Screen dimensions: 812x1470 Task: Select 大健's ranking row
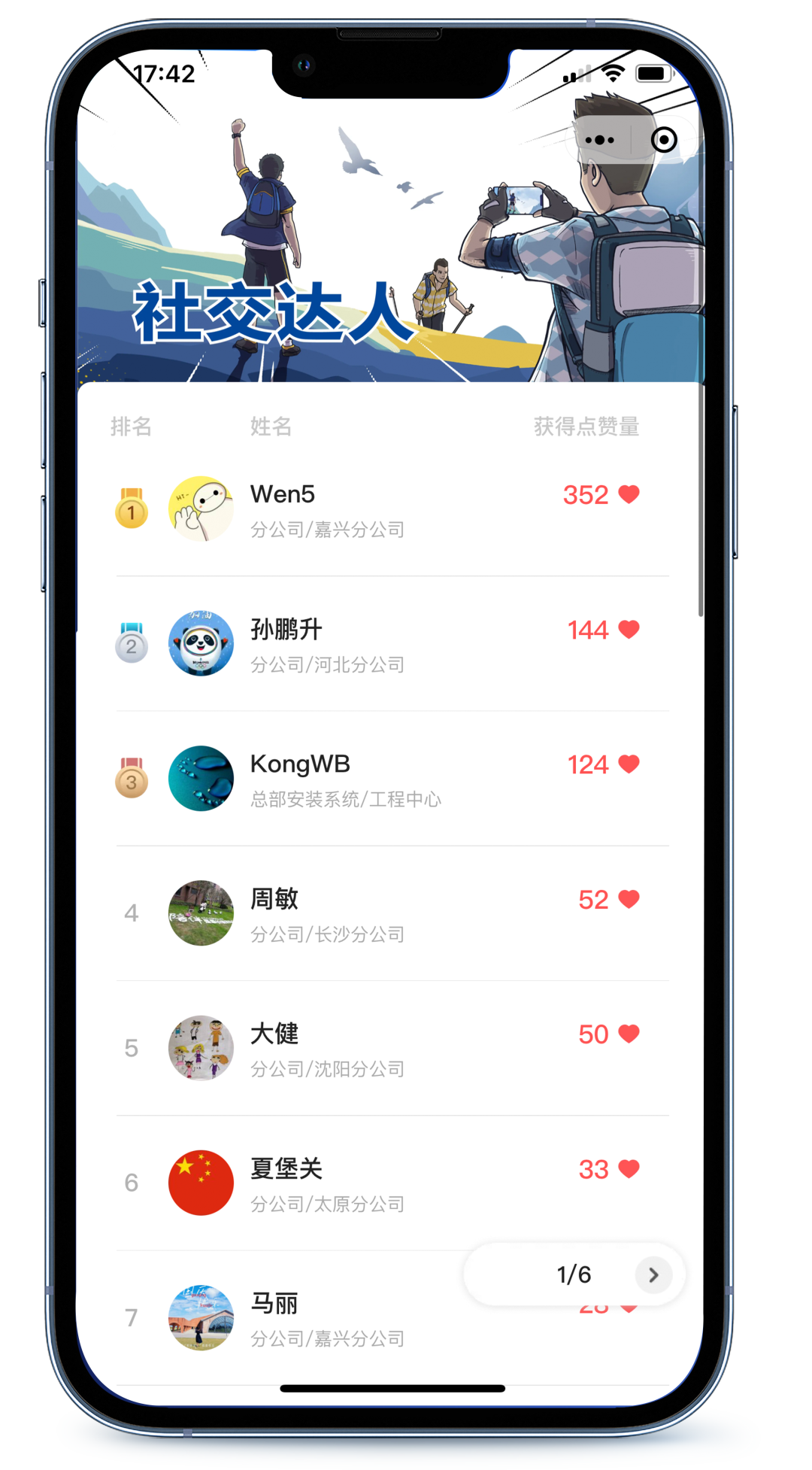click(391, 1049)
